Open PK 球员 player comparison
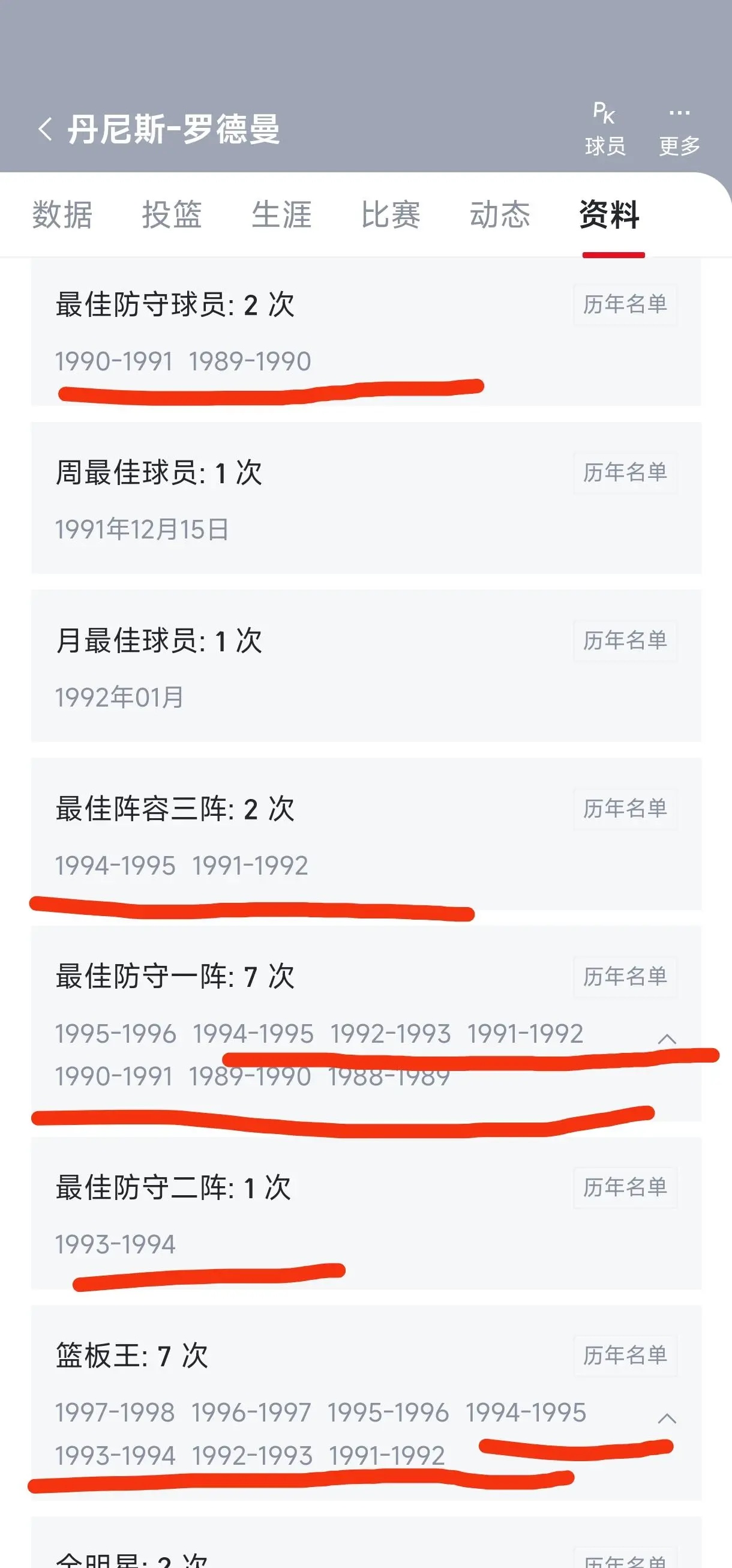Viewport: 732px width, 1568px height. [x=605, y=129]
